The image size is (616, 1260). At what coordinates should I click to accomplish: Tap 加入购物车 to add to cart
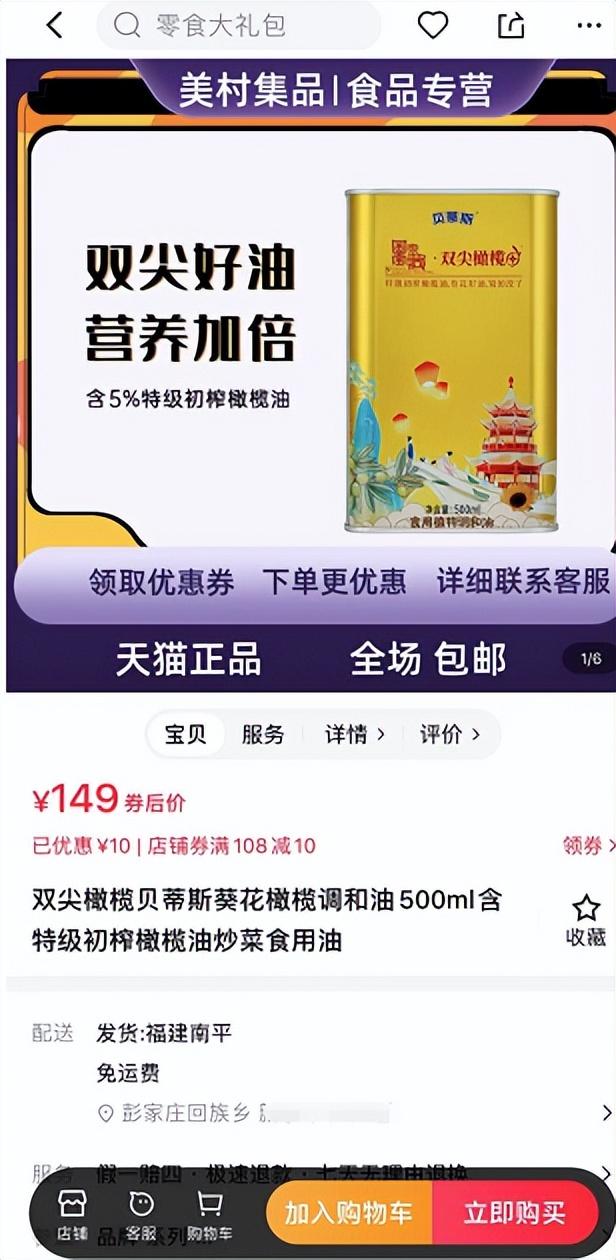point(348,1214)
